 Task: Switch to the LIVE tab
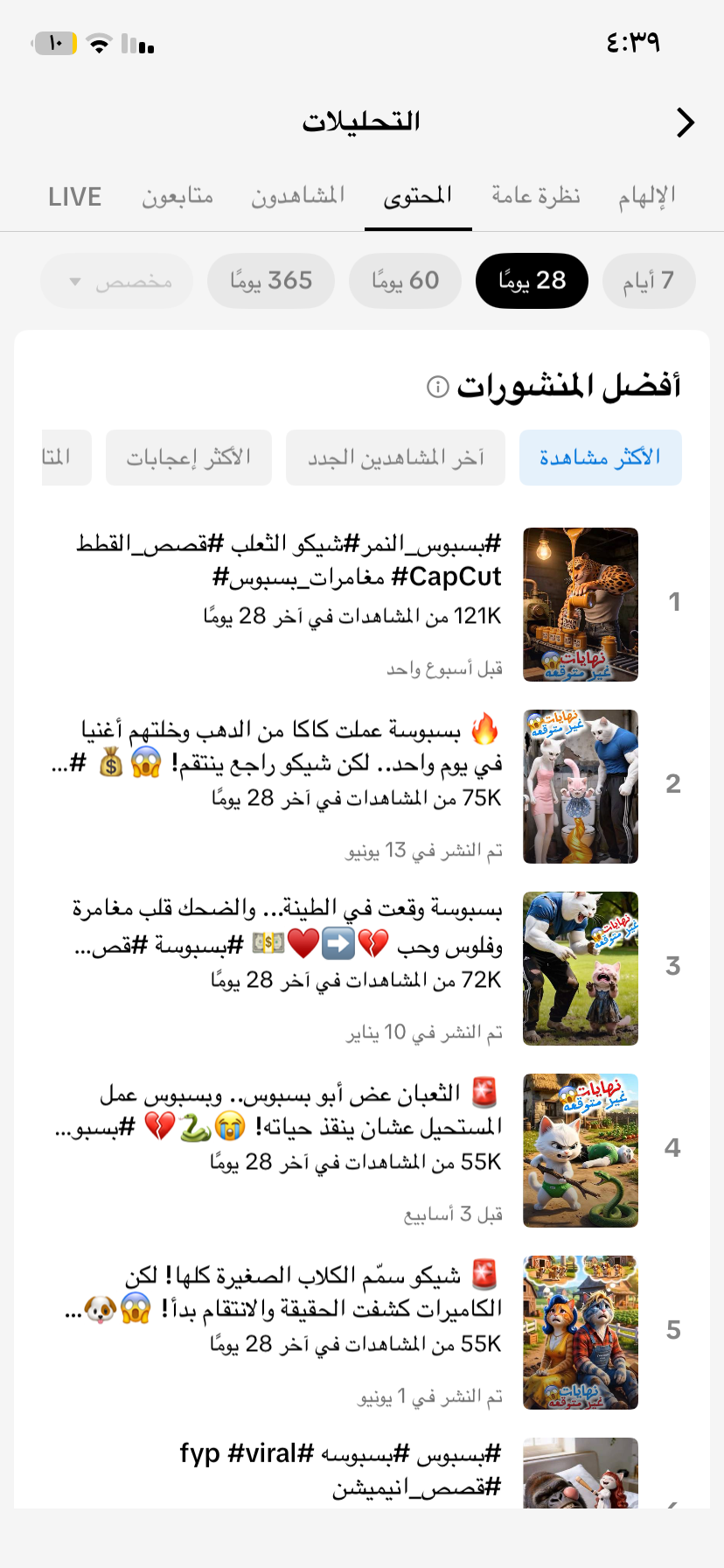coord(75,197)
